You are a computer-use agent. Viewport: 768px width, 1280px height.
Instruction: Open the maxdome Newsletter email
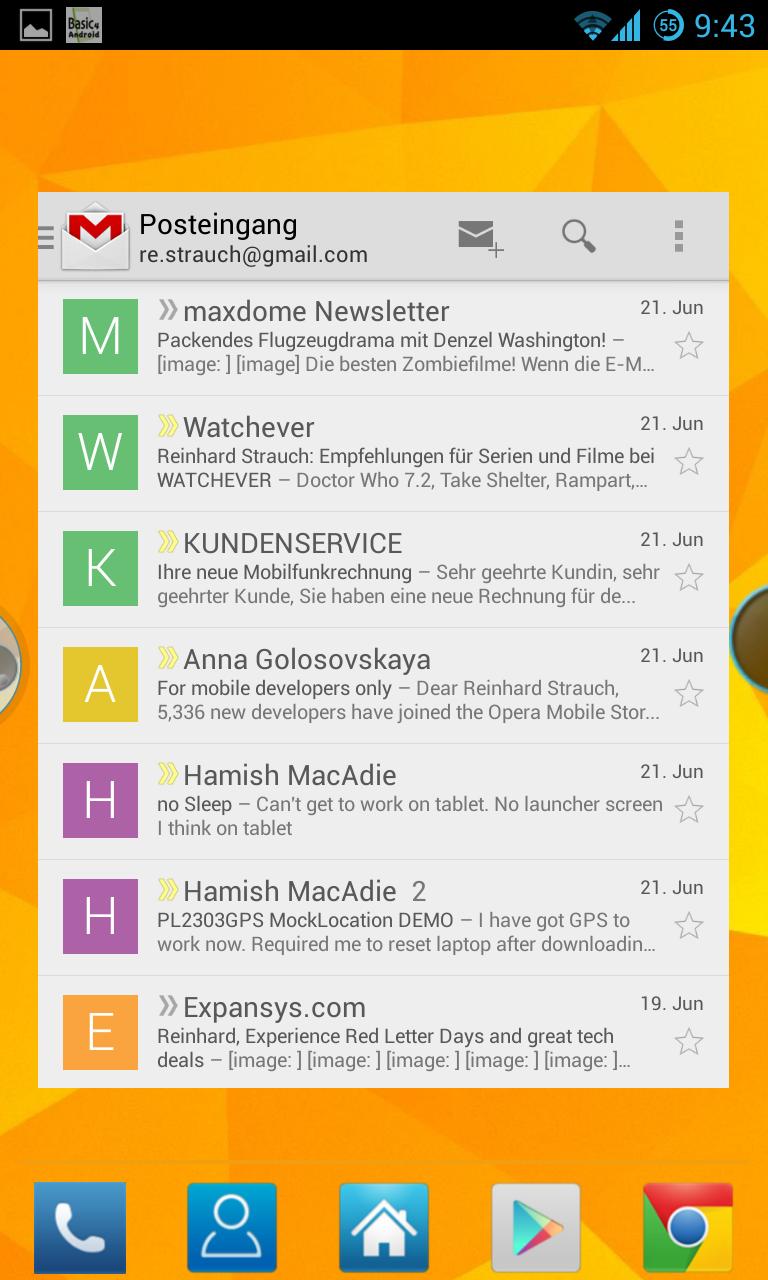click(400, 337)
